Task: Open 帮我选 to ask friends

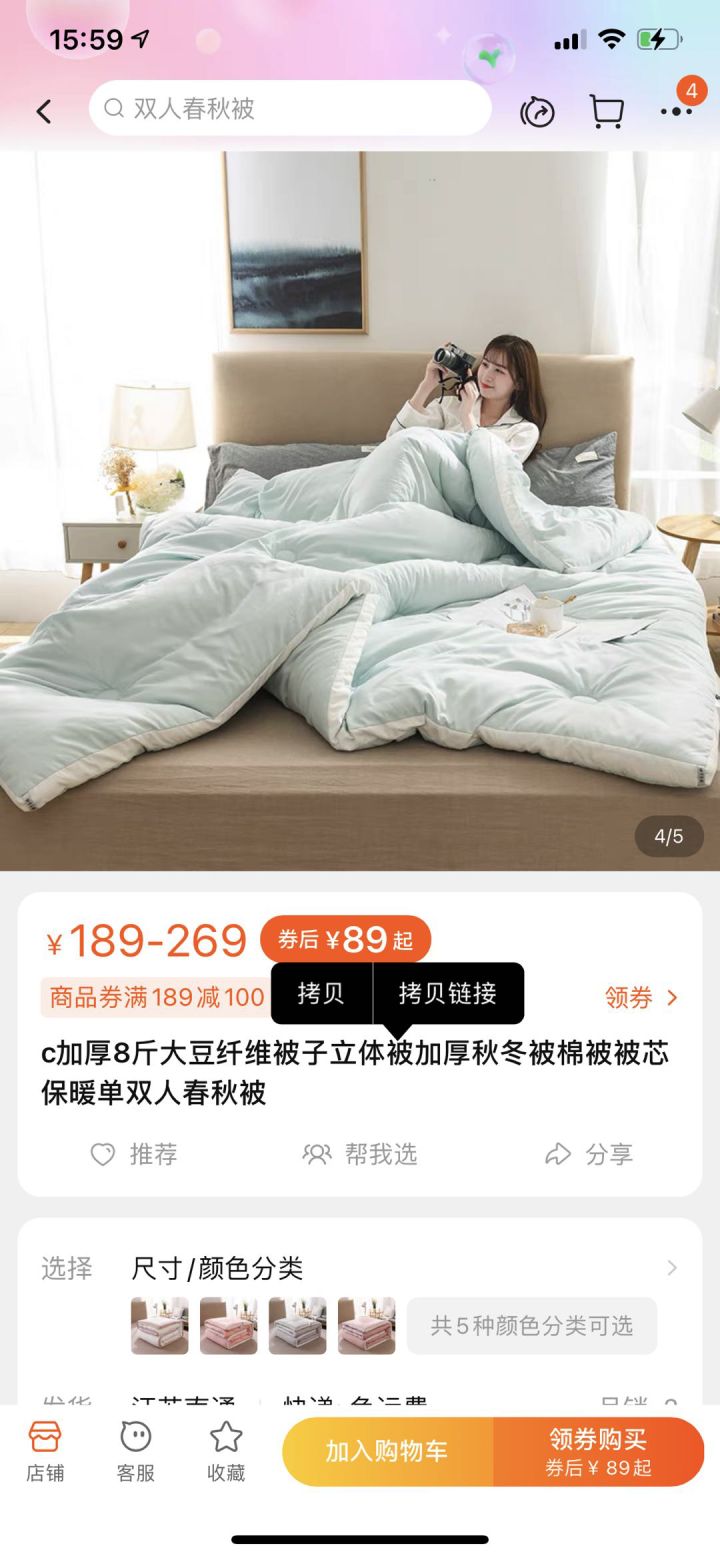Action: (360, 1155)
